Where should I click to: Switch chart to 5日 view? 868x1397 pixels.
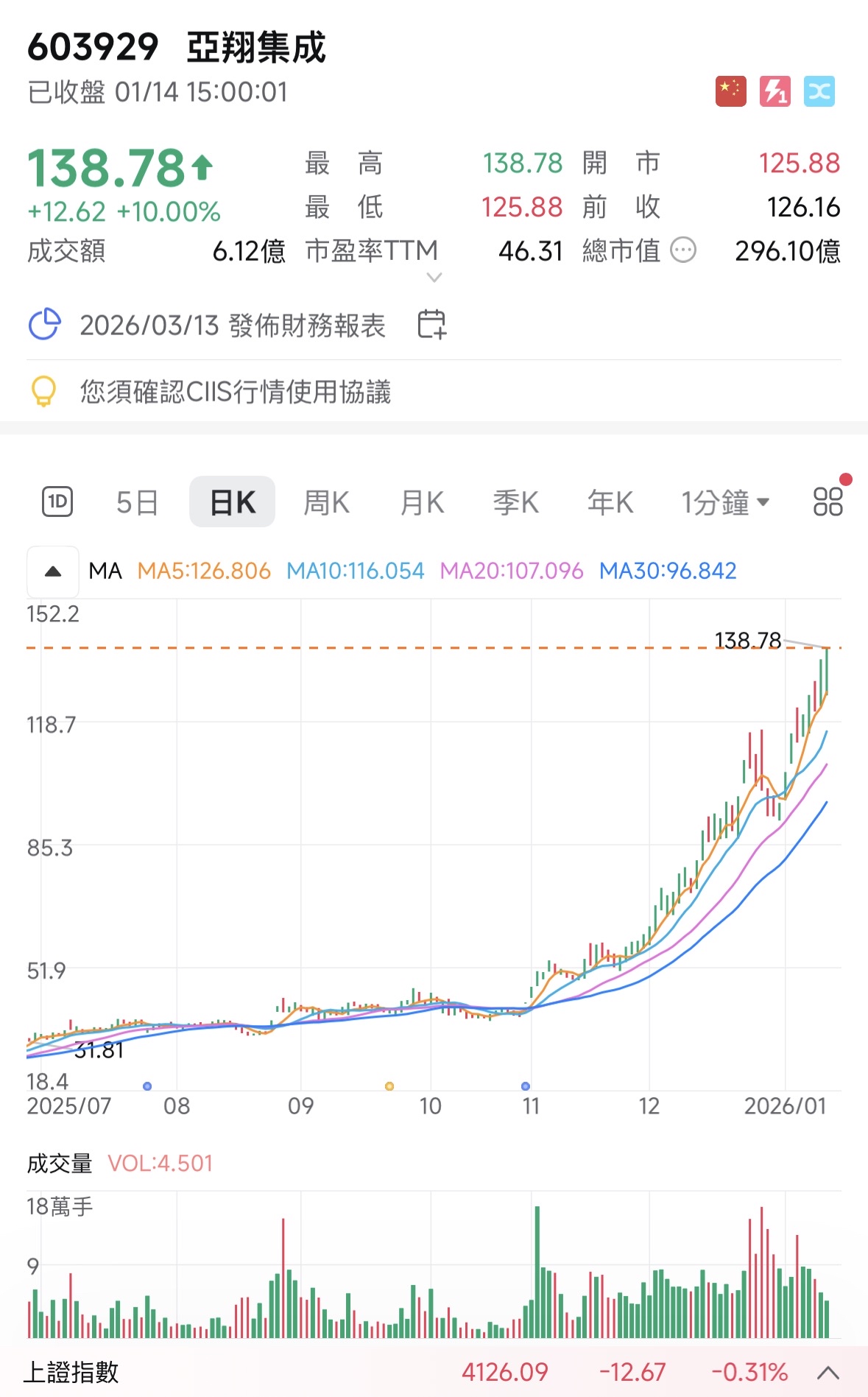(x=138, y=502)
